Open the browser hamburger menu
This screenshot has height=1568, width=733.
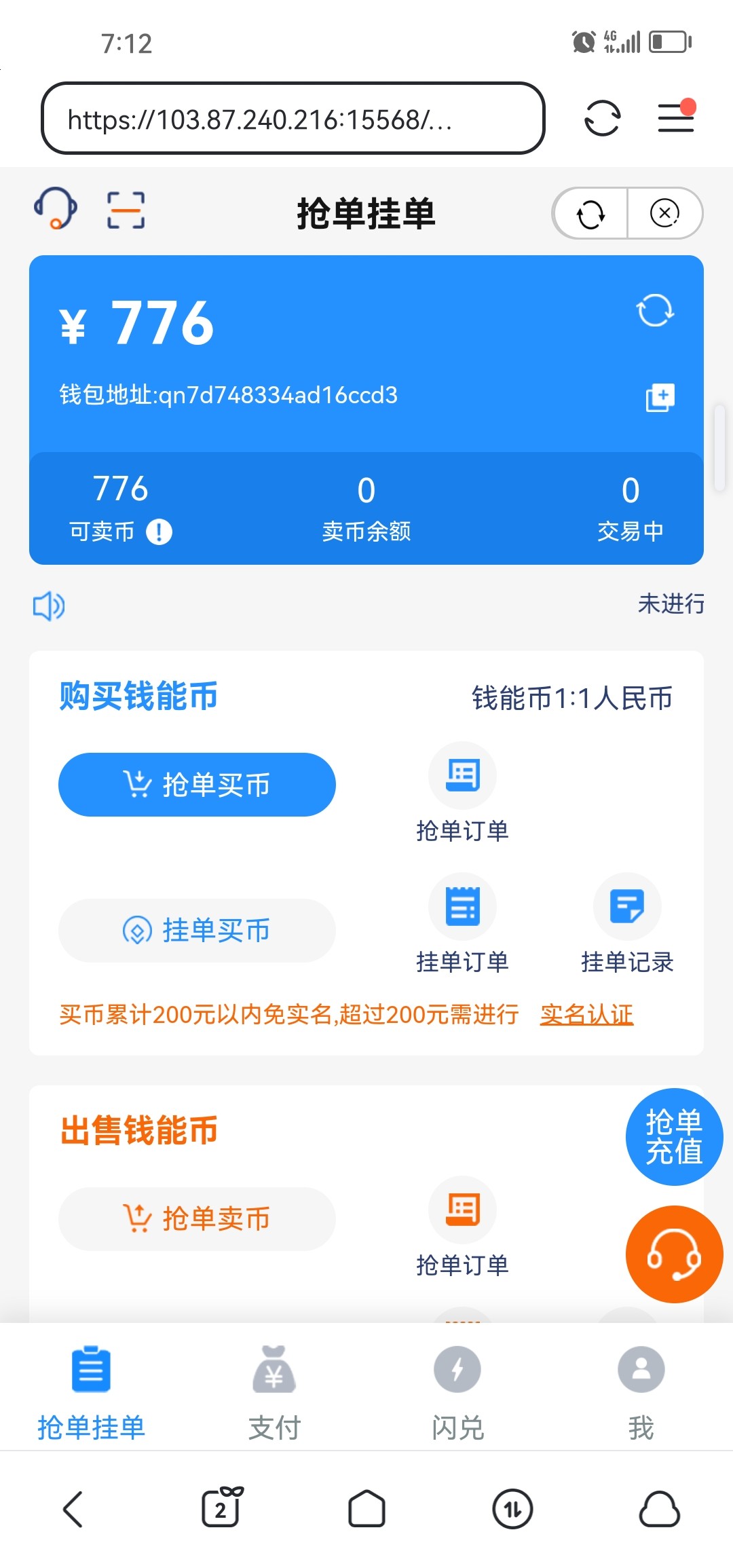tap(676, 117)
